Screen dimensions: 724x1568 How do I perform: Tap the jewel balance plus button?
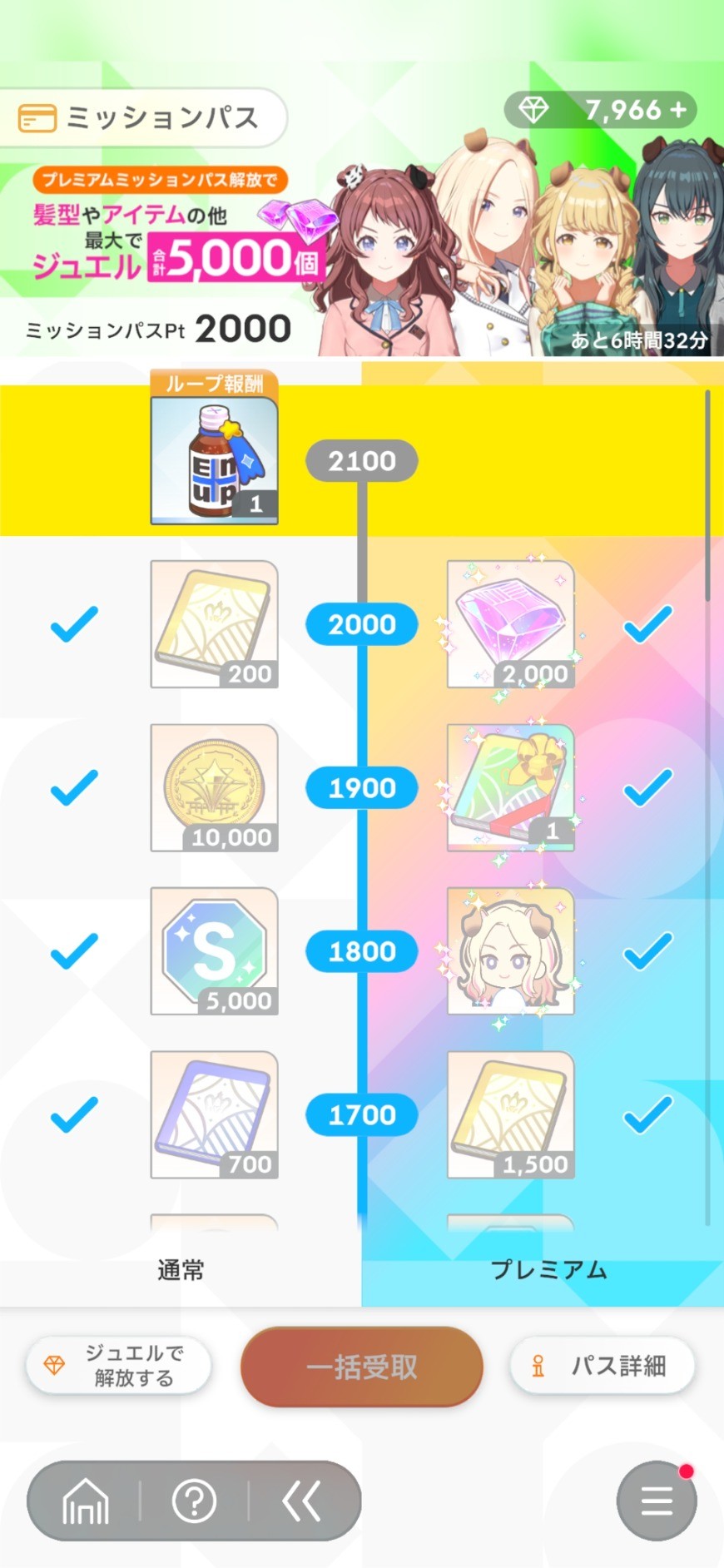click(x=679, y=110)
